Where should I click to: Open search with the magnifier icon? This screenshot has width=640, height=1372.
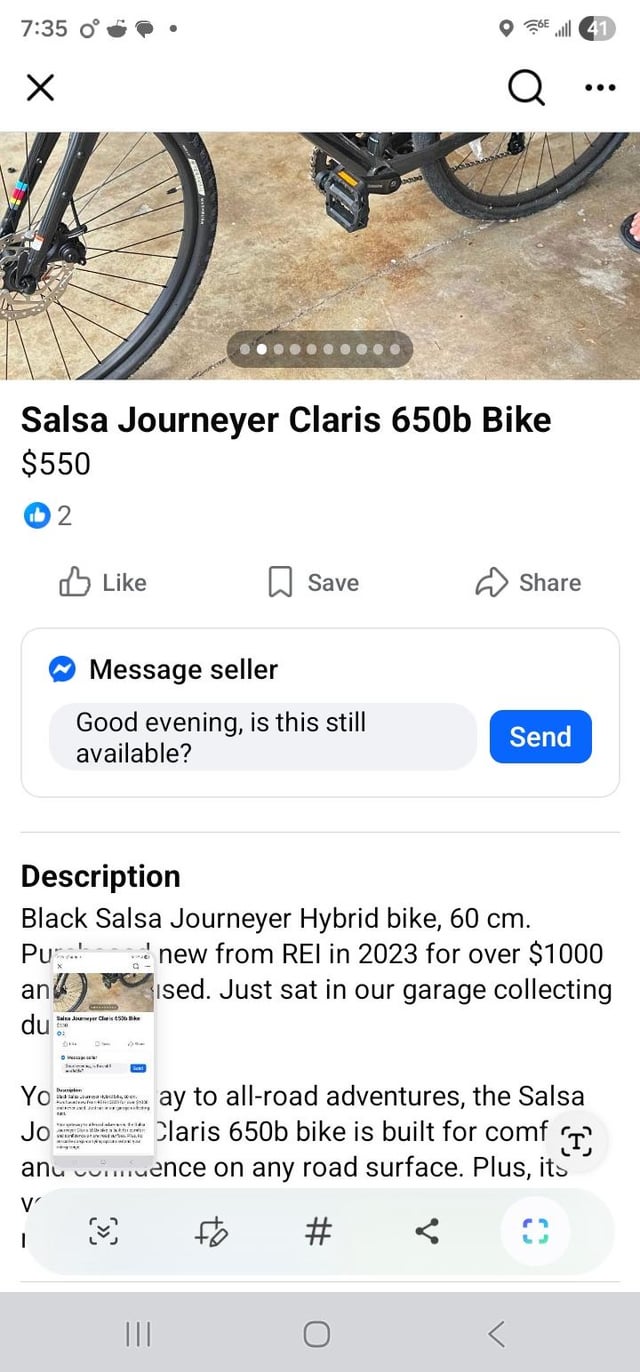point(526,89)
